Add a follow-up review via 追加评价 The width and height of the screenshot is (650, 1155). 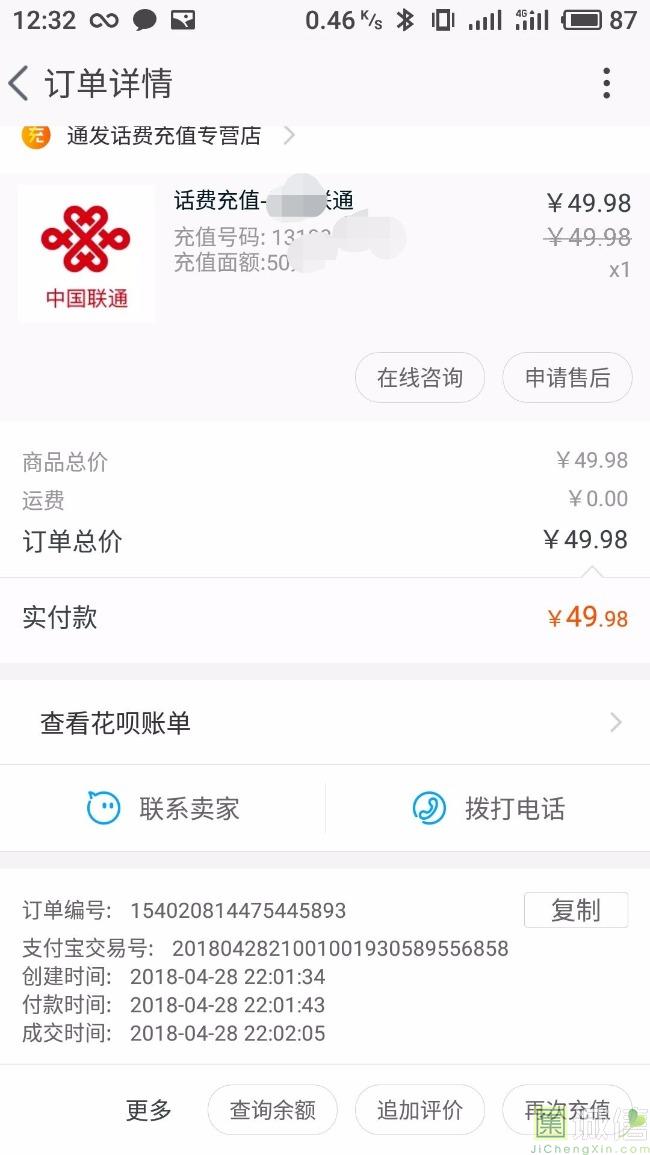[x=419, y=1109]
